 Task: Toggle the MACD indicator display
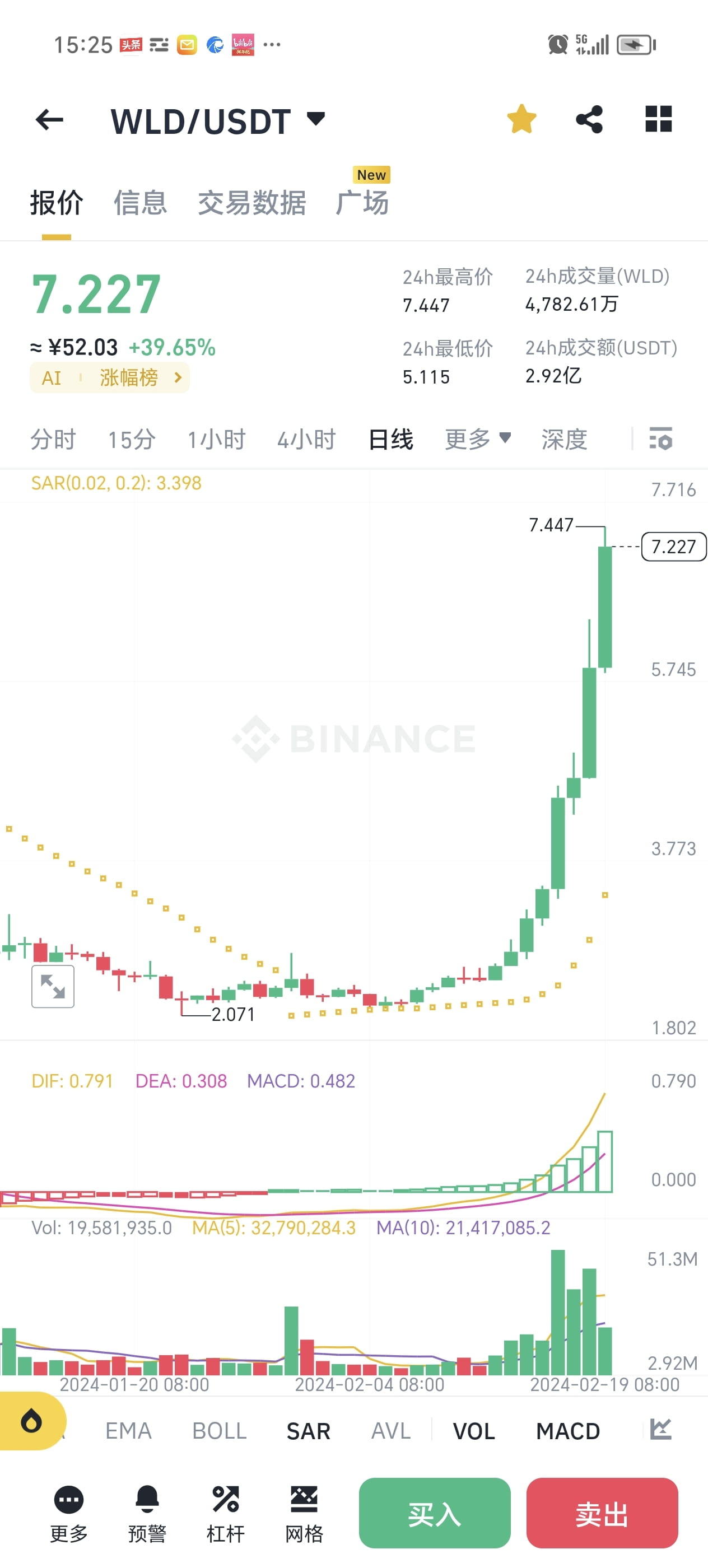pyautogui.click(x=567, y=1431)
